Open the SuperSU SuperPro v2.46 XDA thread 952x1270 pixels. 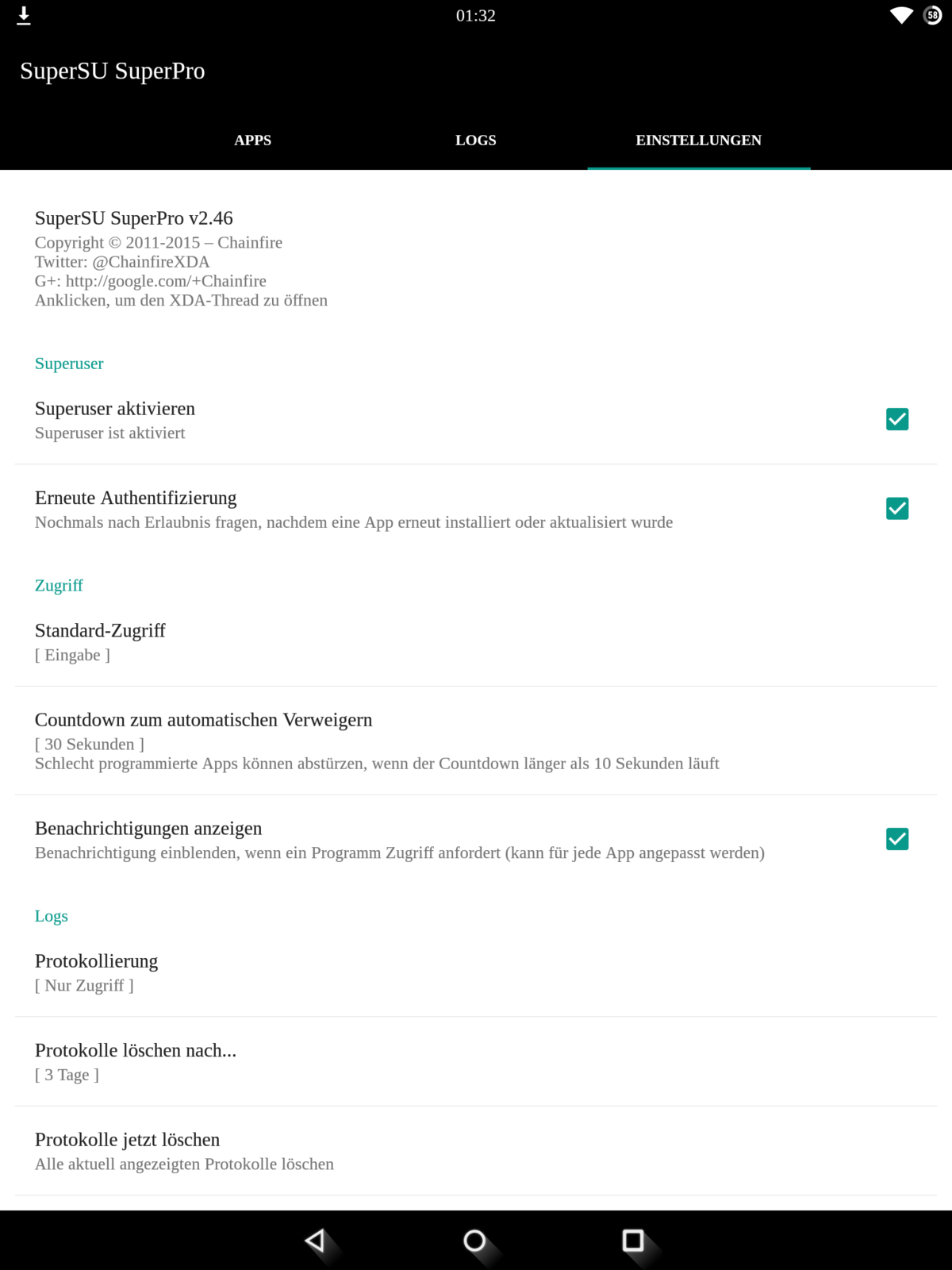click(x=181, y=258)
